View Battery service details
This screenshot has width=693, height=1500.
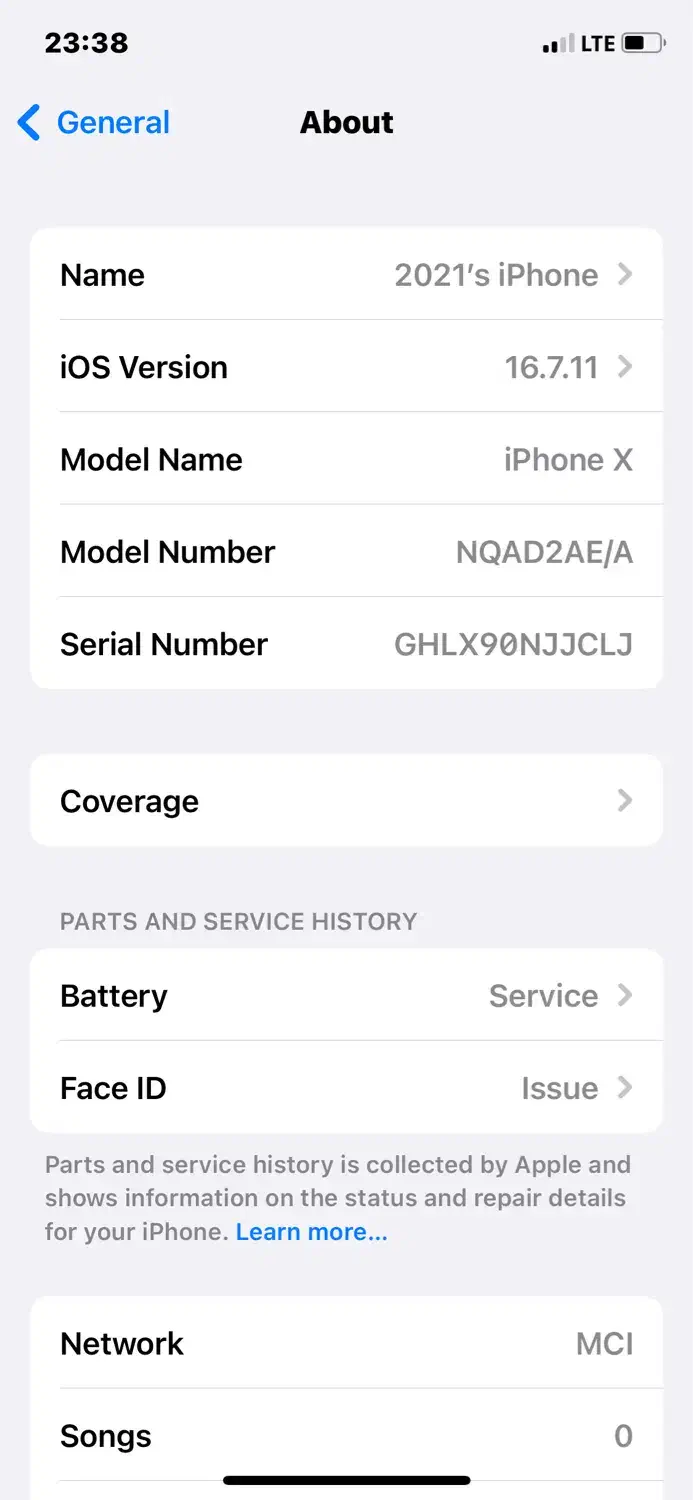click(346, 996)
